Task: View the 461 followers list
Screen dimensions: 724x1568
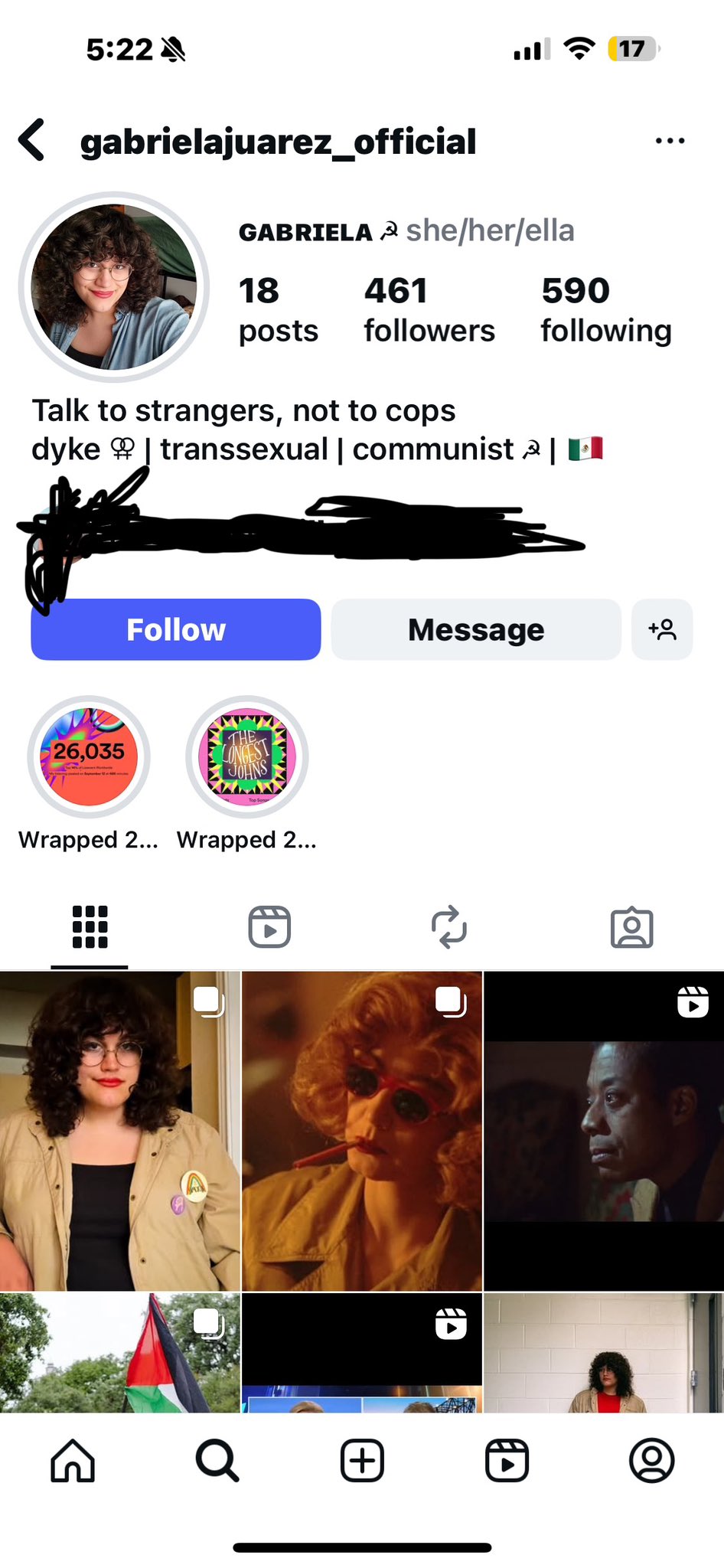Action: (429, 311)
